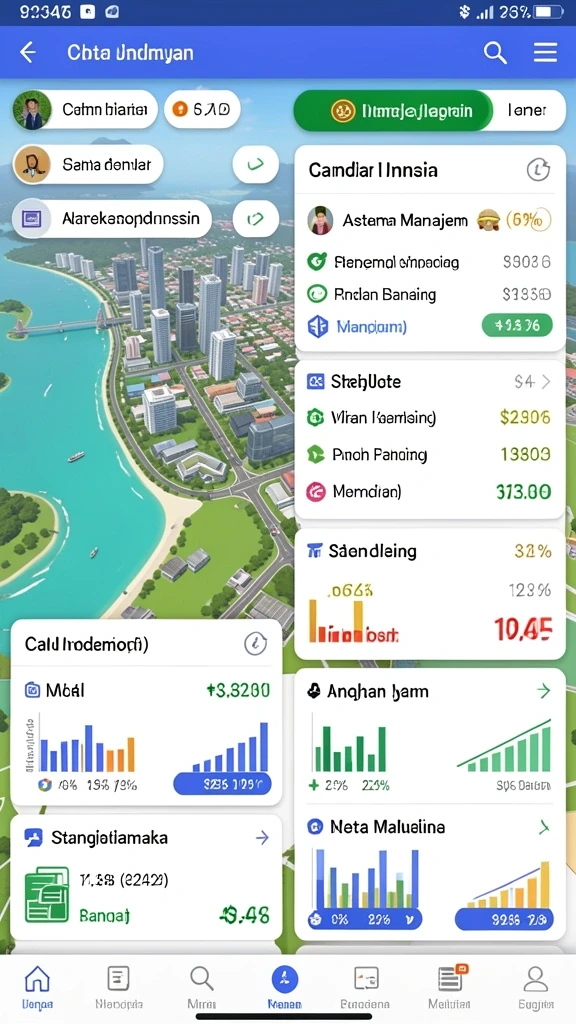Open the Neta Maluelina chevron
The image size is (576, 1024).
543,827
